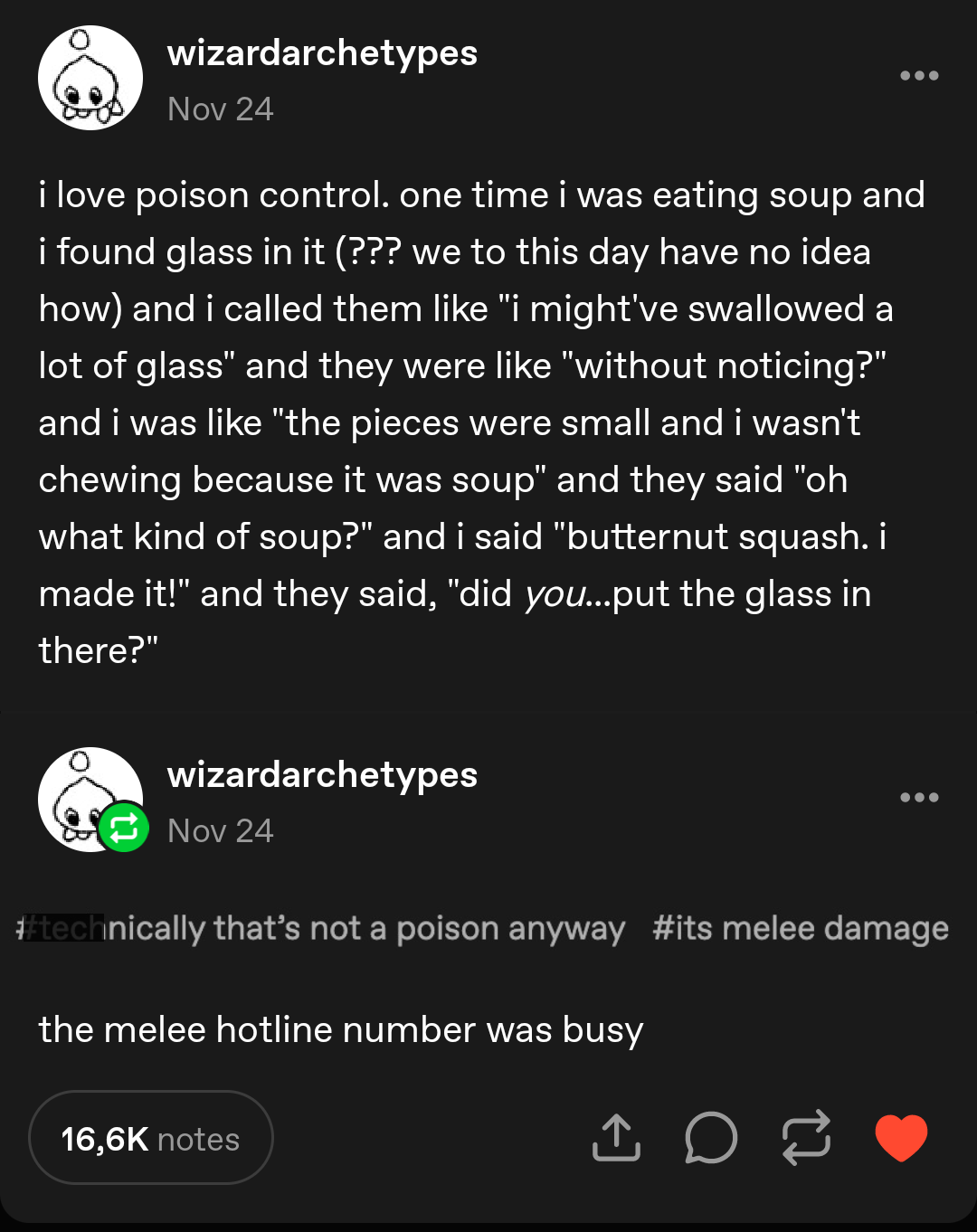Share this post
The height and width of the screenshot is (1232, 977).
pyautogui.click(x=616, y=1137)
